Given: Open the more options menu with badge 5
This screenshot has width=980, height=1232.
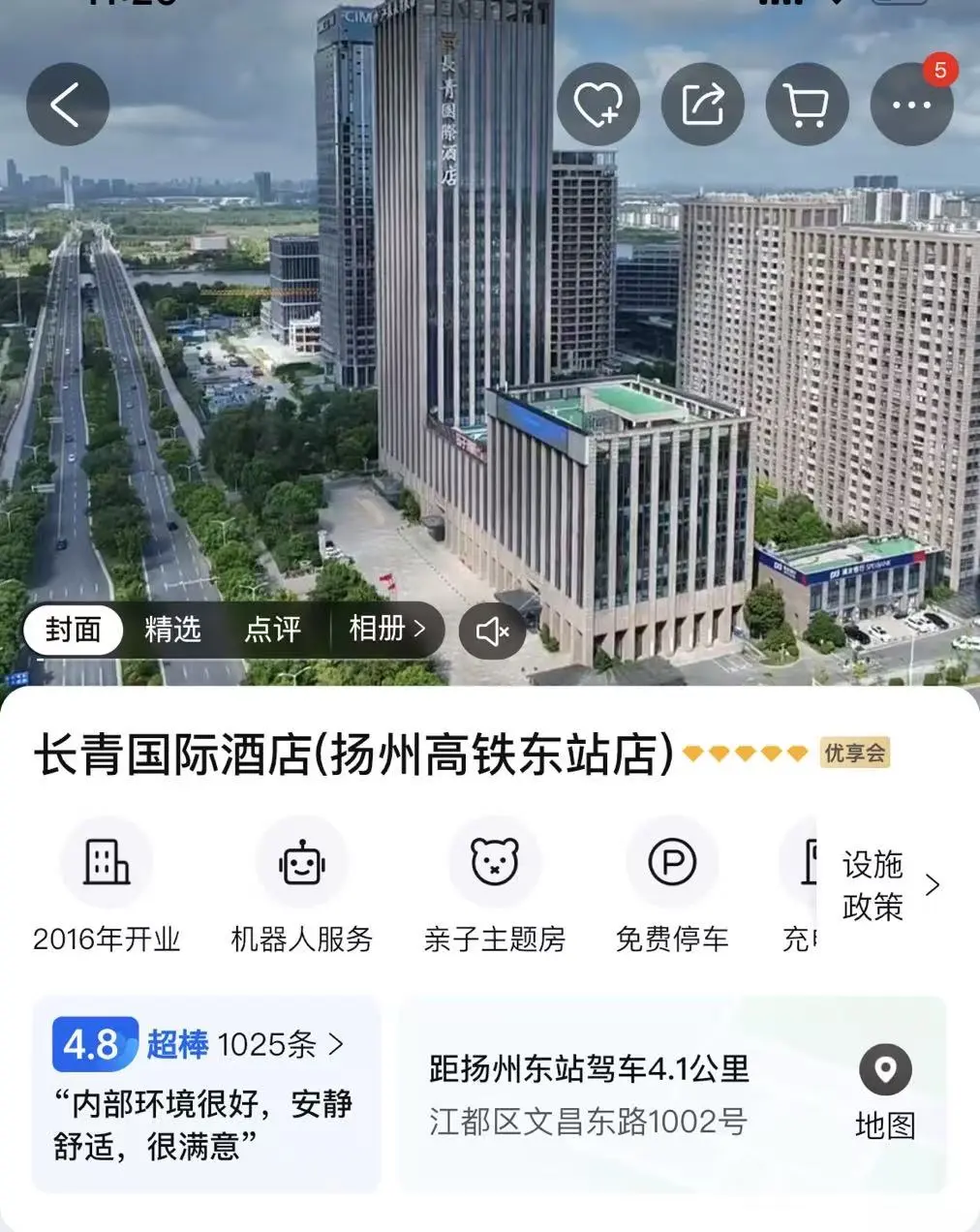Looking at the screenshot, I should [911, 104].
